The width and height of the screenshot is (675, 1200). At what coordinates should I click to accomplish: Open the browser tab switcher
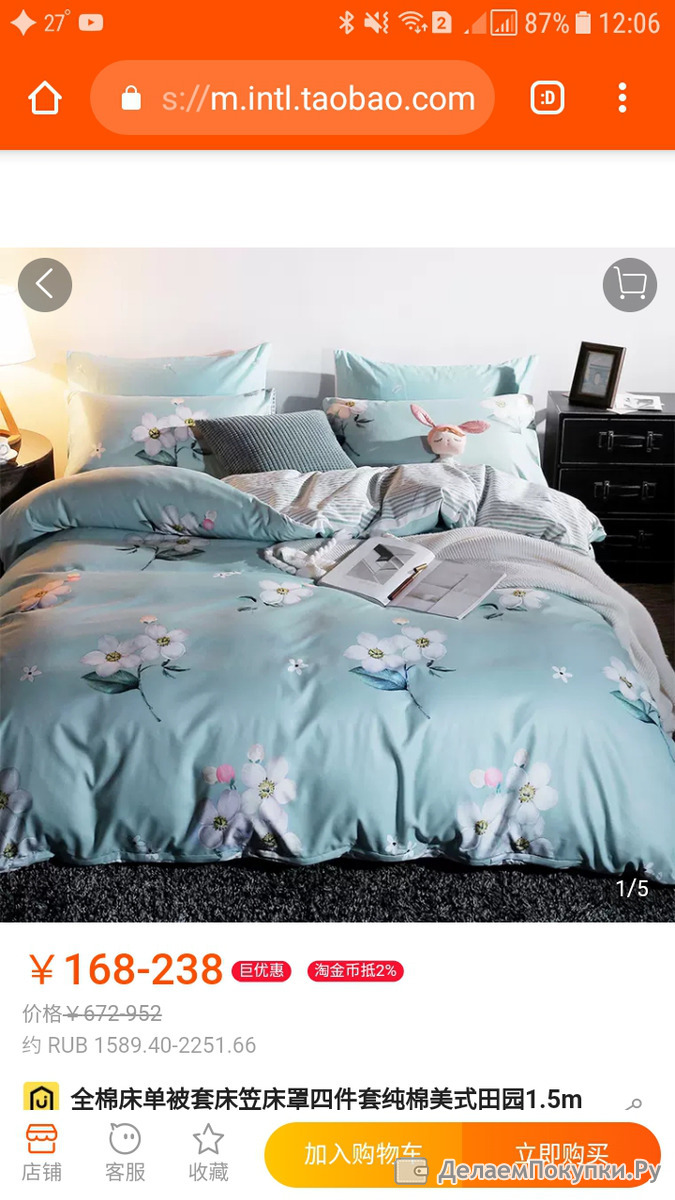547,98
